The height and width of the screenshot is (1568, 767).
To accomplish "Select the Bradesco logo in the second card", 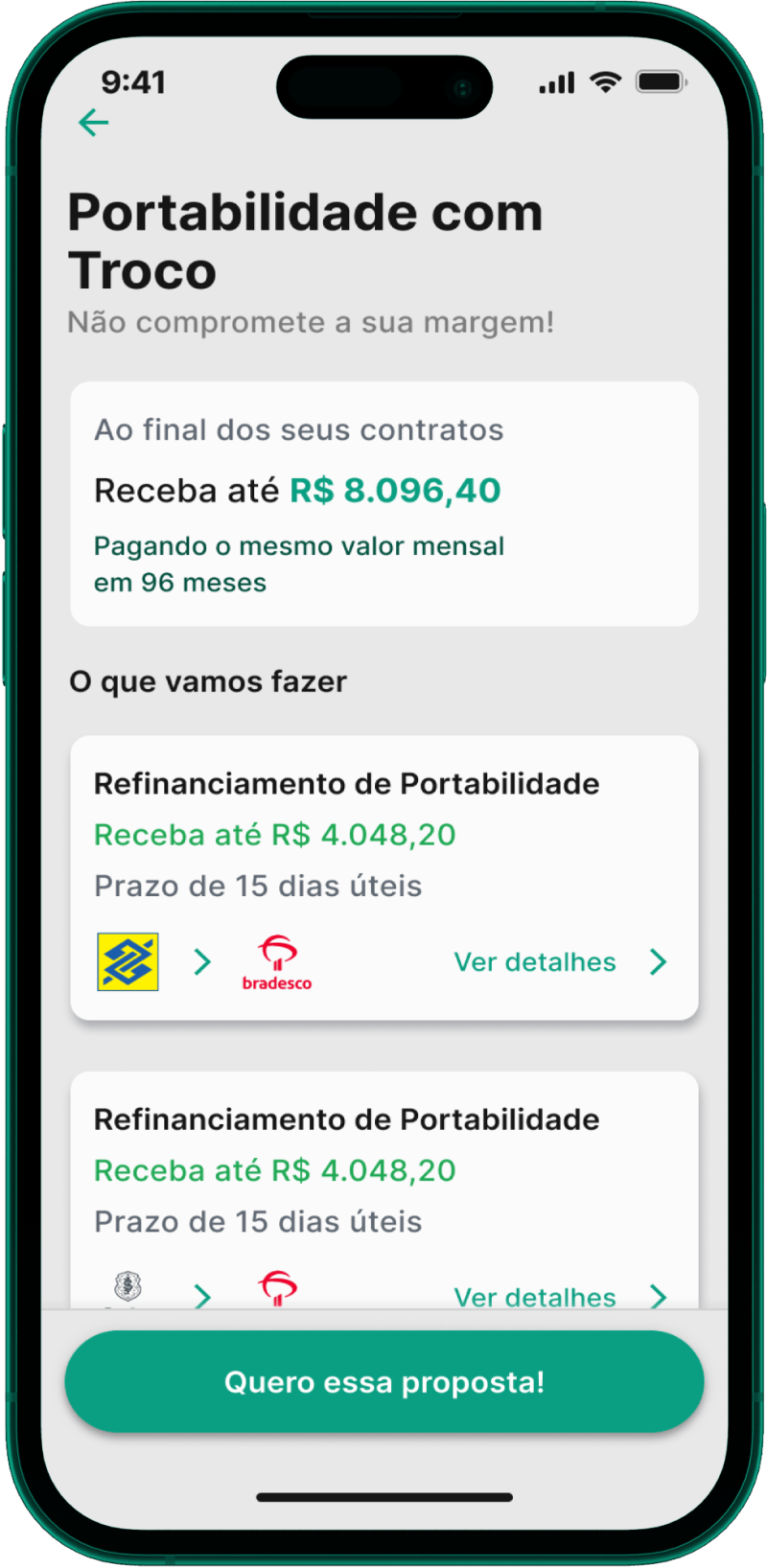I will click(278, 1290).
